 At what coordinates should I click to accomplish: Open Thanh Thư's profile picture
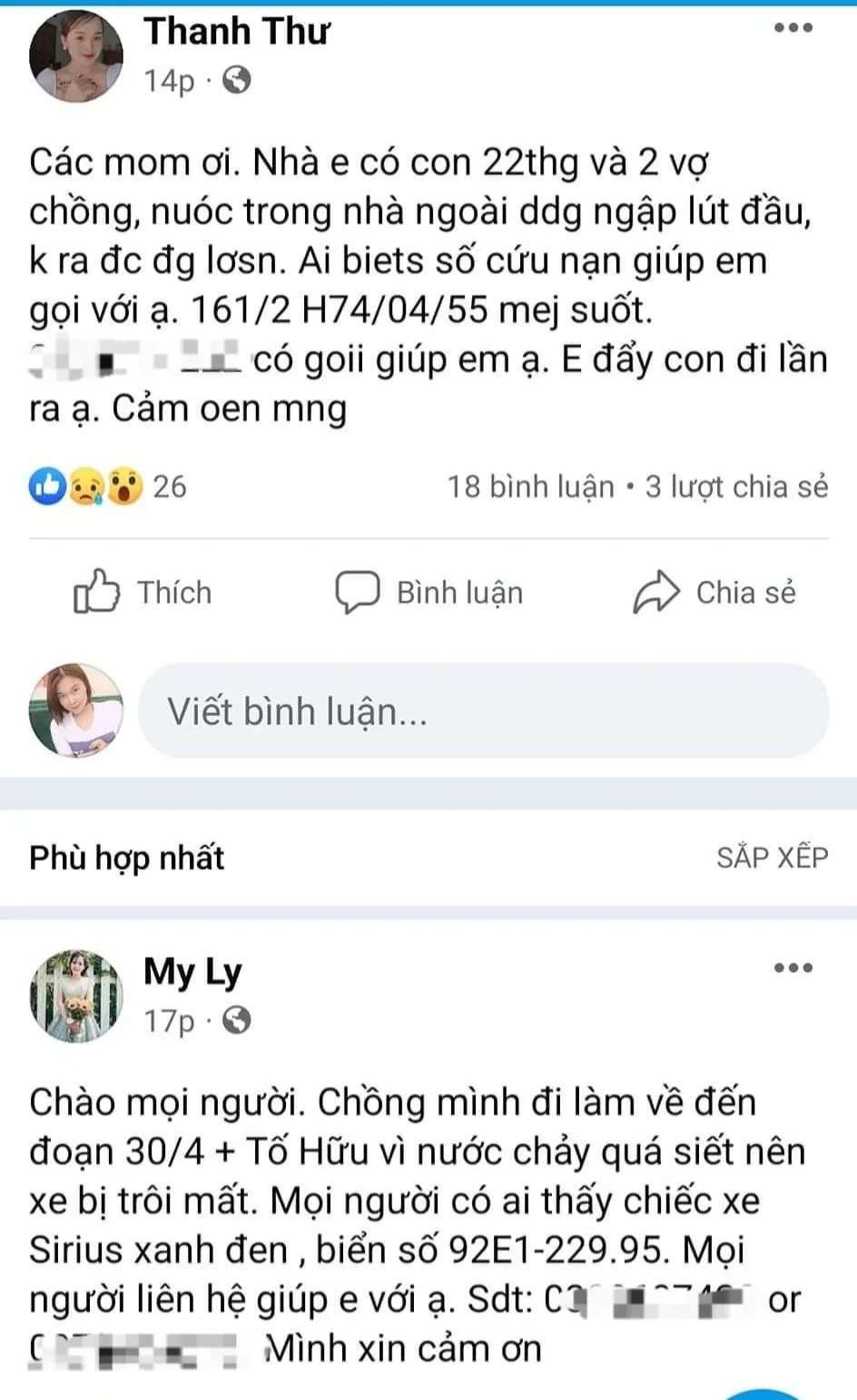pos(75,57)
